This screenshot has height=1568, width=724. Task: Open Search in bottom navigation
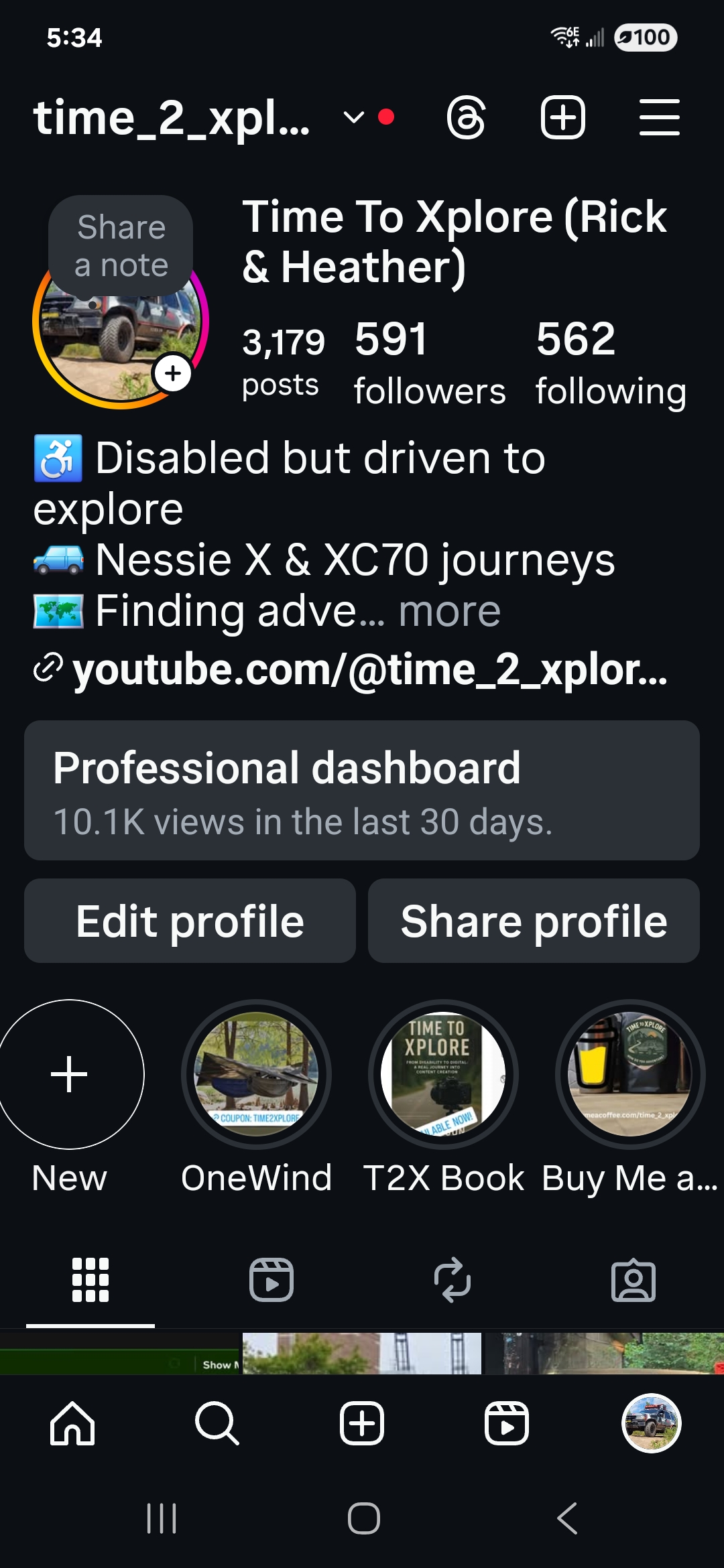point(217,1423)
